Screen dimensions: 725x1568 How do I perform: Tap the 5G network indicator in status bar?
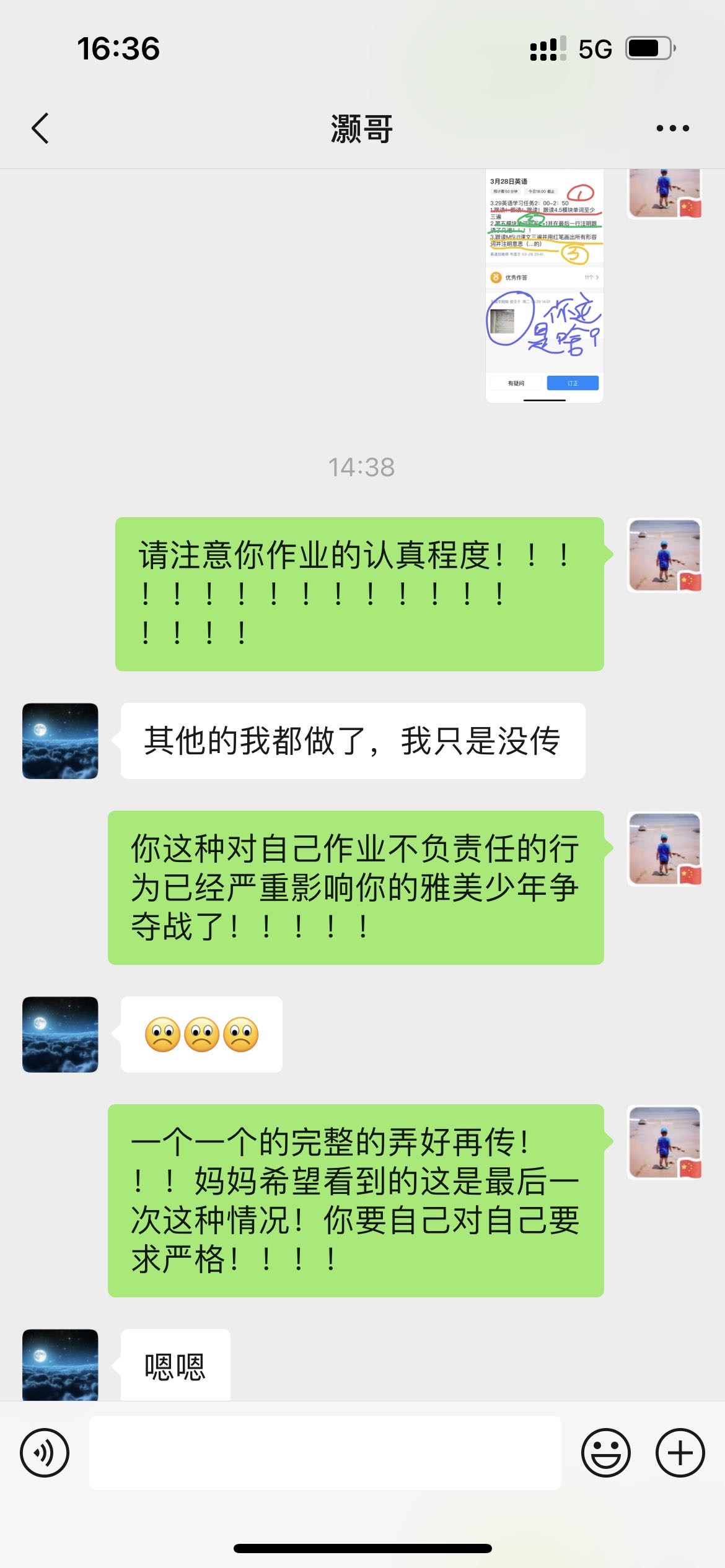pyautogui.click(x=593, y=46)
